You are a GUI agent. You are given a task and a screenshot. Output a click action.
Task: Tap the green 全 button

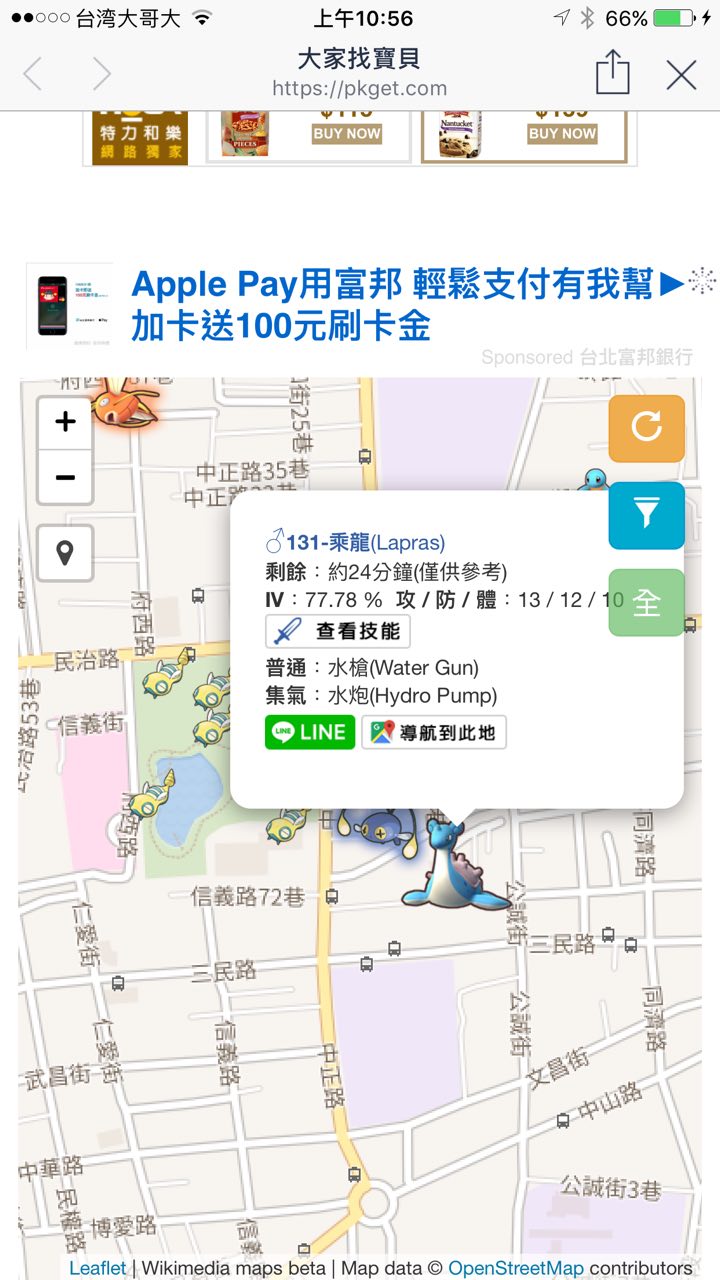[x=647, y=603]
